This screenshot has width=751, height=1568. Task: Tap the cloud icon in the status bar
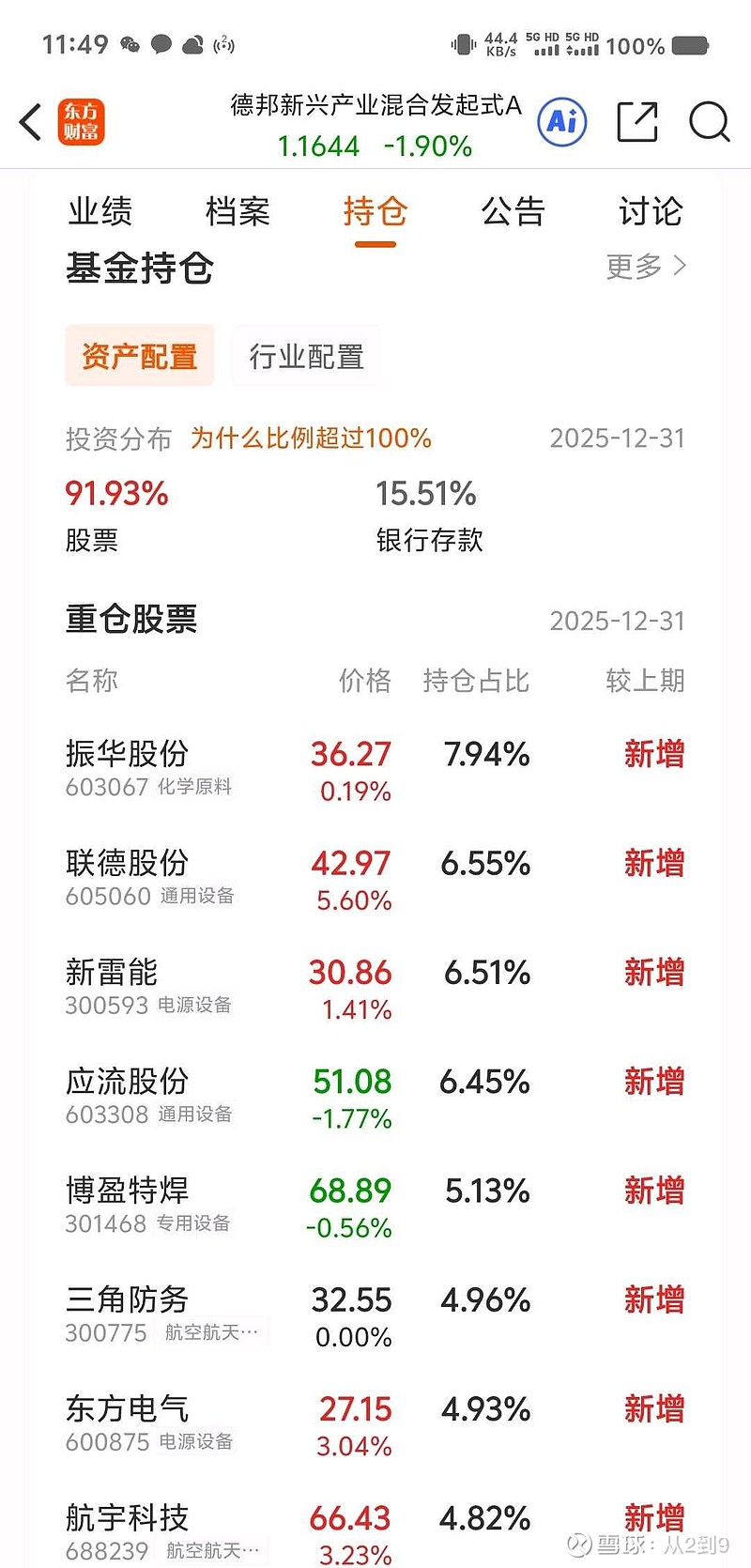click(191, 43)
